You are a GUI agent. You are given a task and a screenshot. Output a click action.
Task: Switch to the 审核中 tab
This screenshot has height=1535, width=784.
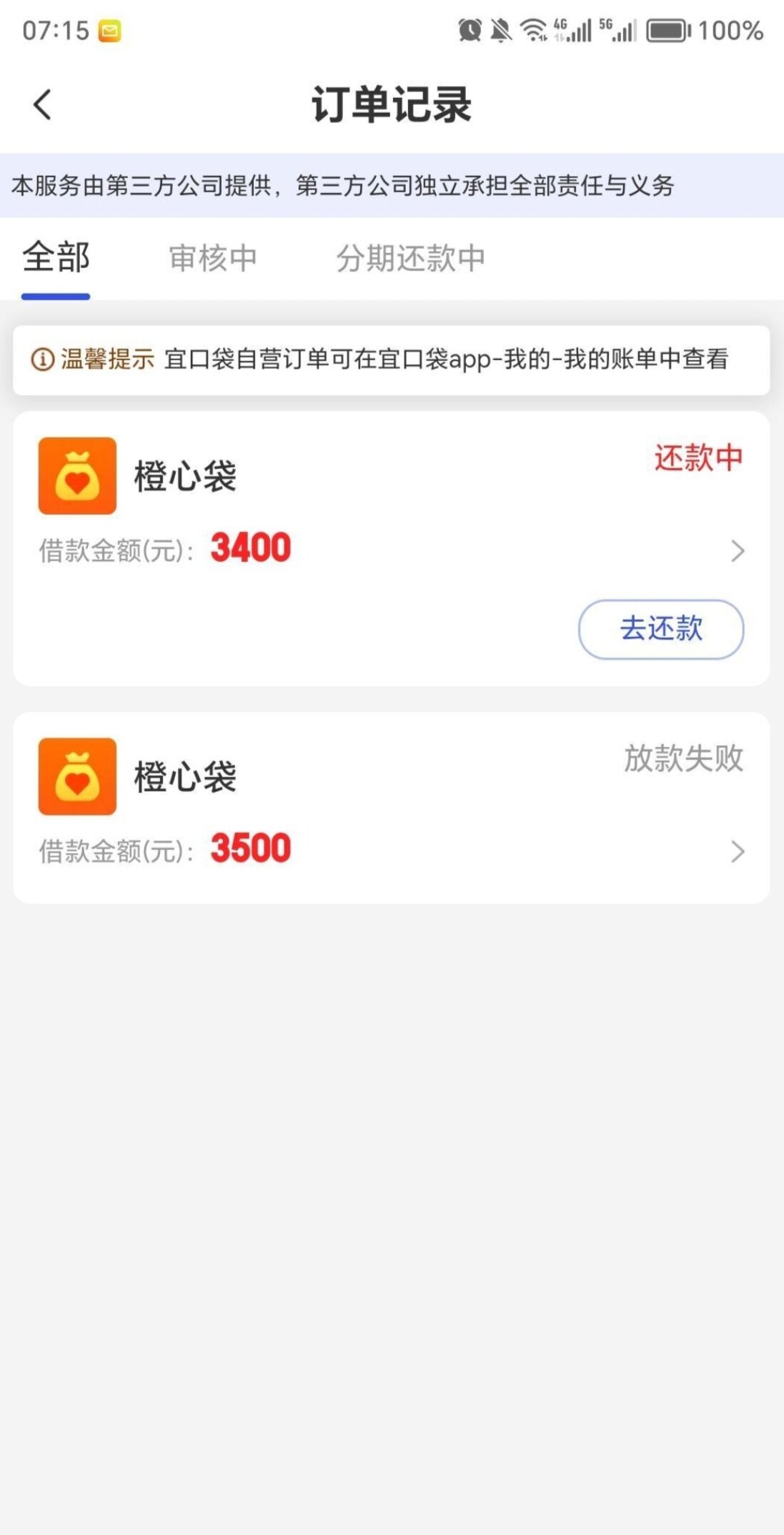coord(213,258)
